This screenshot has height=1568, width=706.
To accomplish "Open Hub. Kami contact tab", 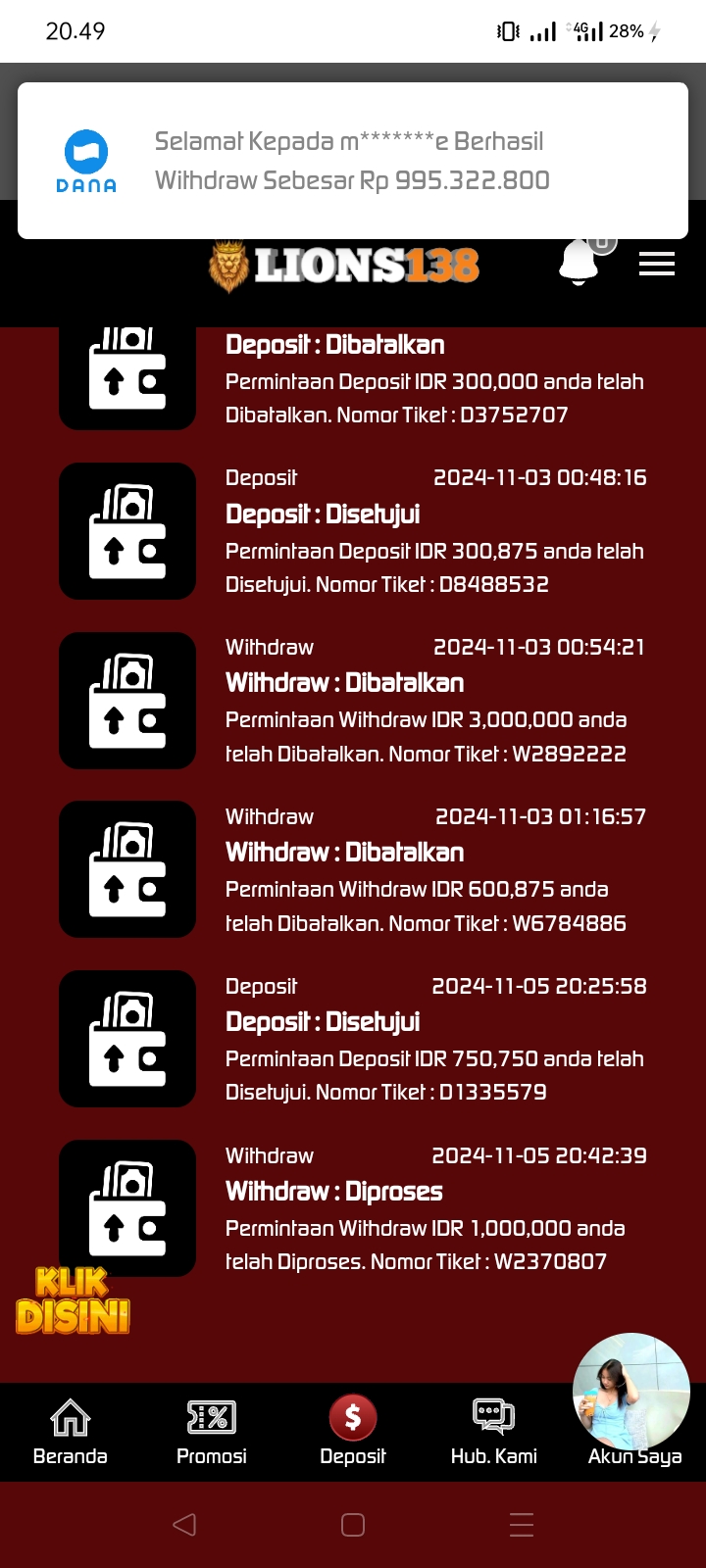I will pos(493,1432).
